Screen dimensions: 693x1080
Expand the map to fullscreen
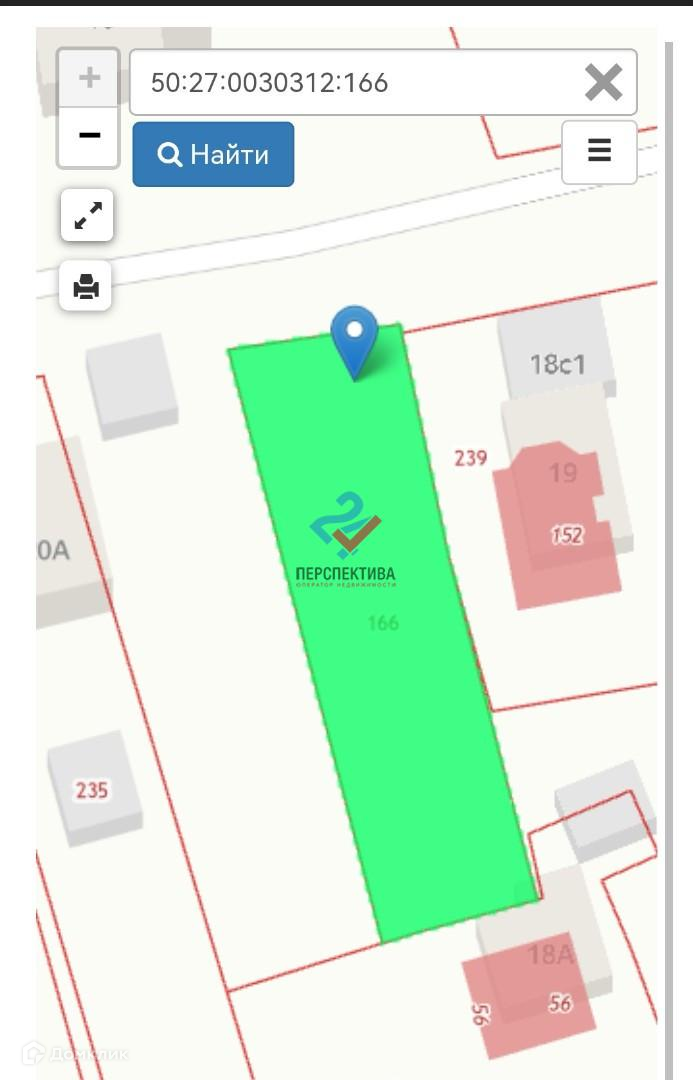click(87, 216)
